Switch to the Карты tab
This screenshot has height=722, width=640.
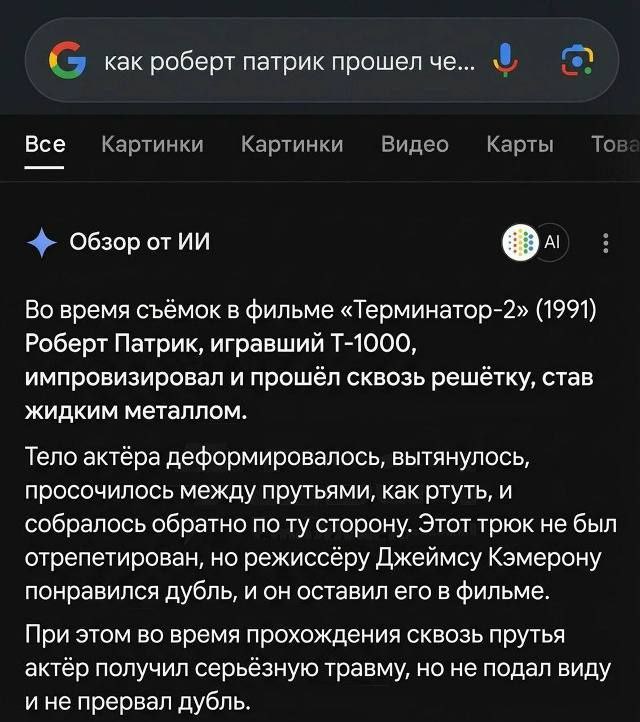[519, 144]
